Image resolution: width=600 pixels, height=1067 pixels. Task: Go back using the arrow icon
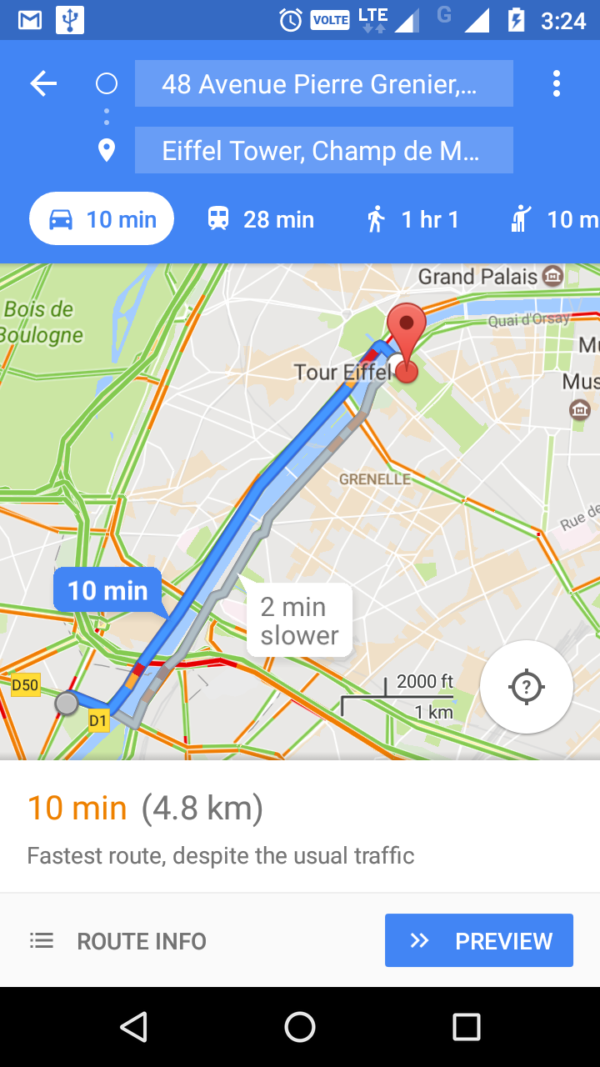click(43, 84)
